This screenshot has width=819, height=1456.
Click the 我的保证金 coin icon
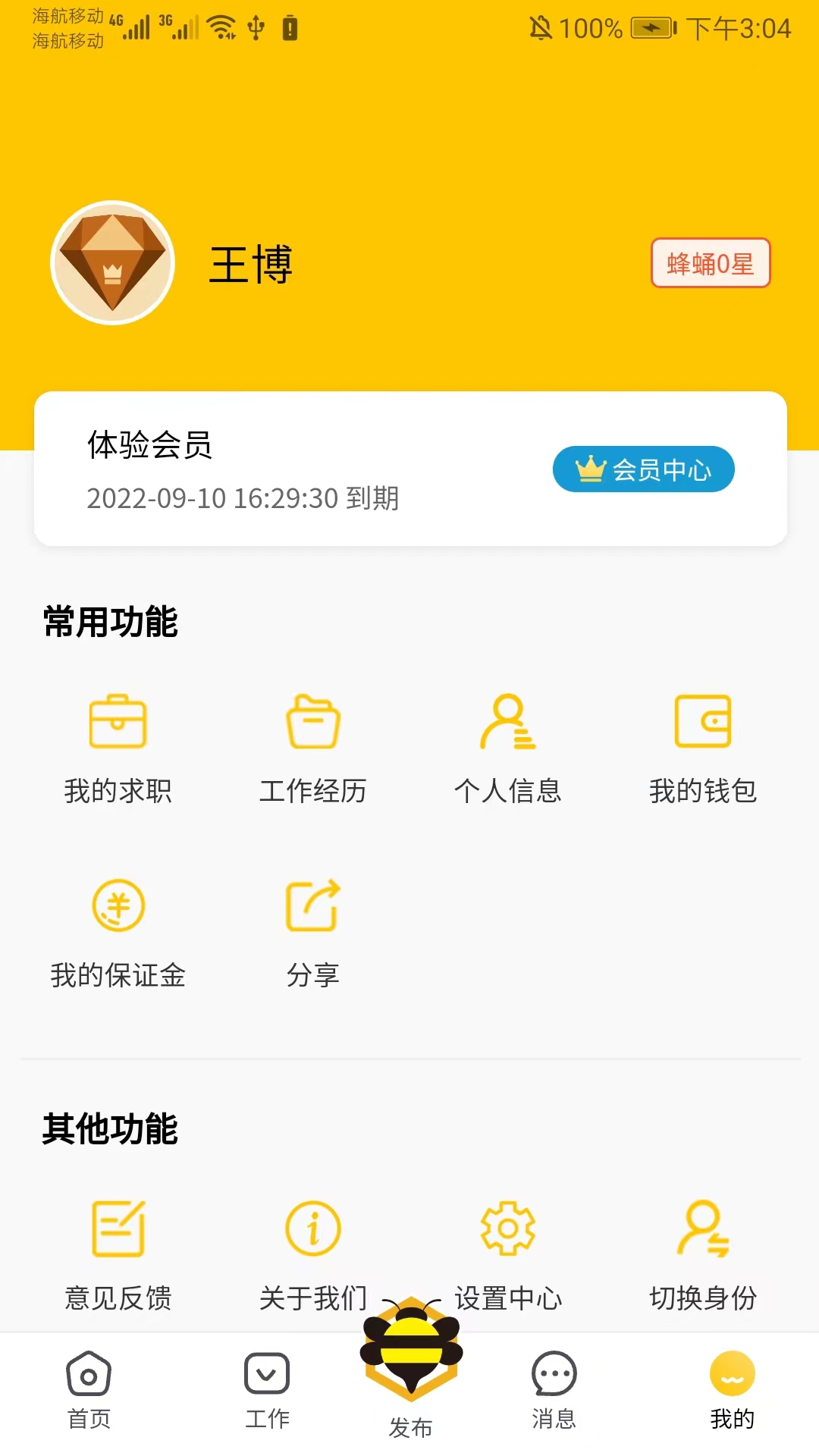(118, 906)
